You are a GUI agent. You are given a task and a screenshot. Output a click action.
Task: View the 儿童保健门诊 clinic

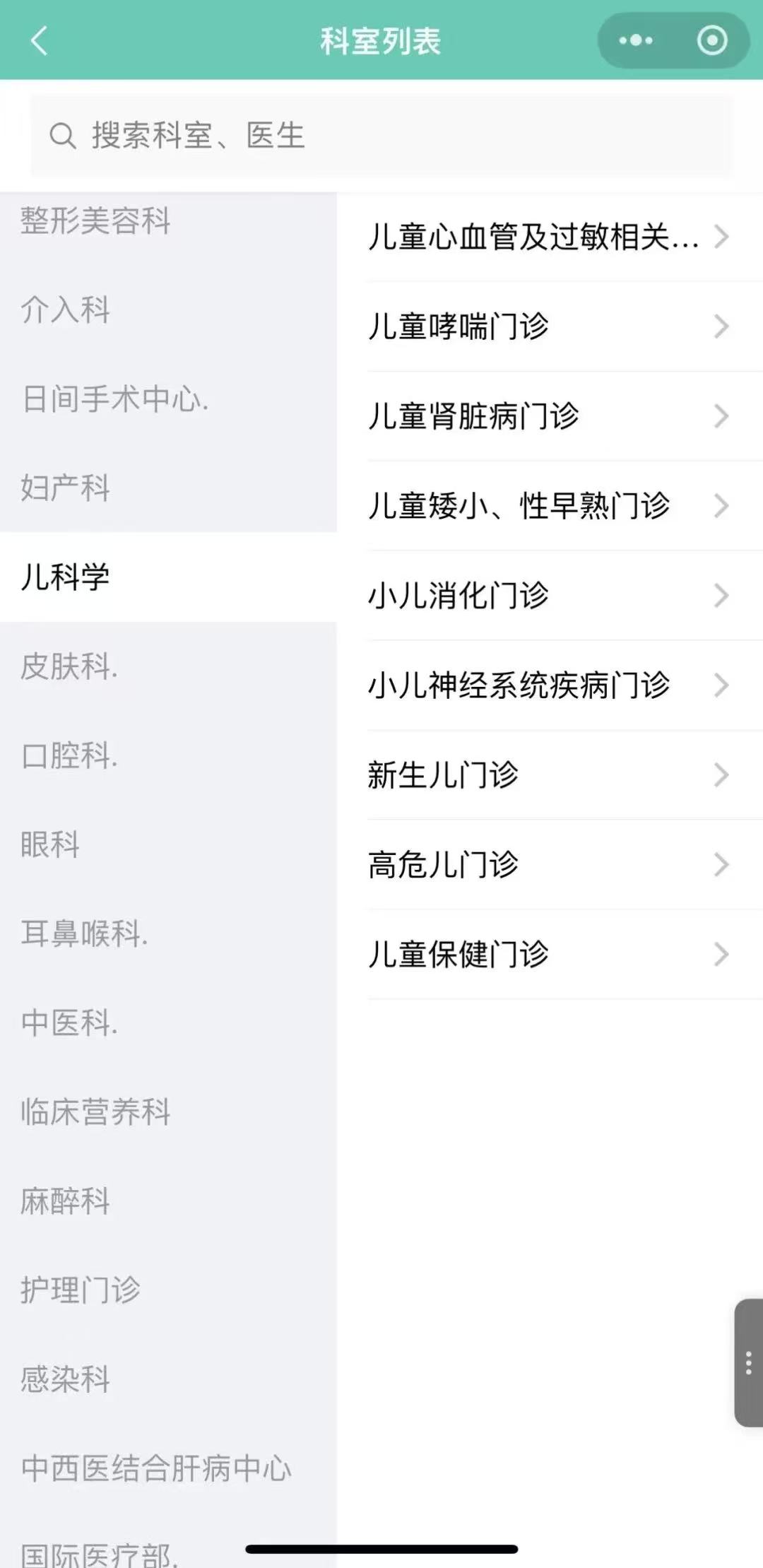tap(548, 955)
